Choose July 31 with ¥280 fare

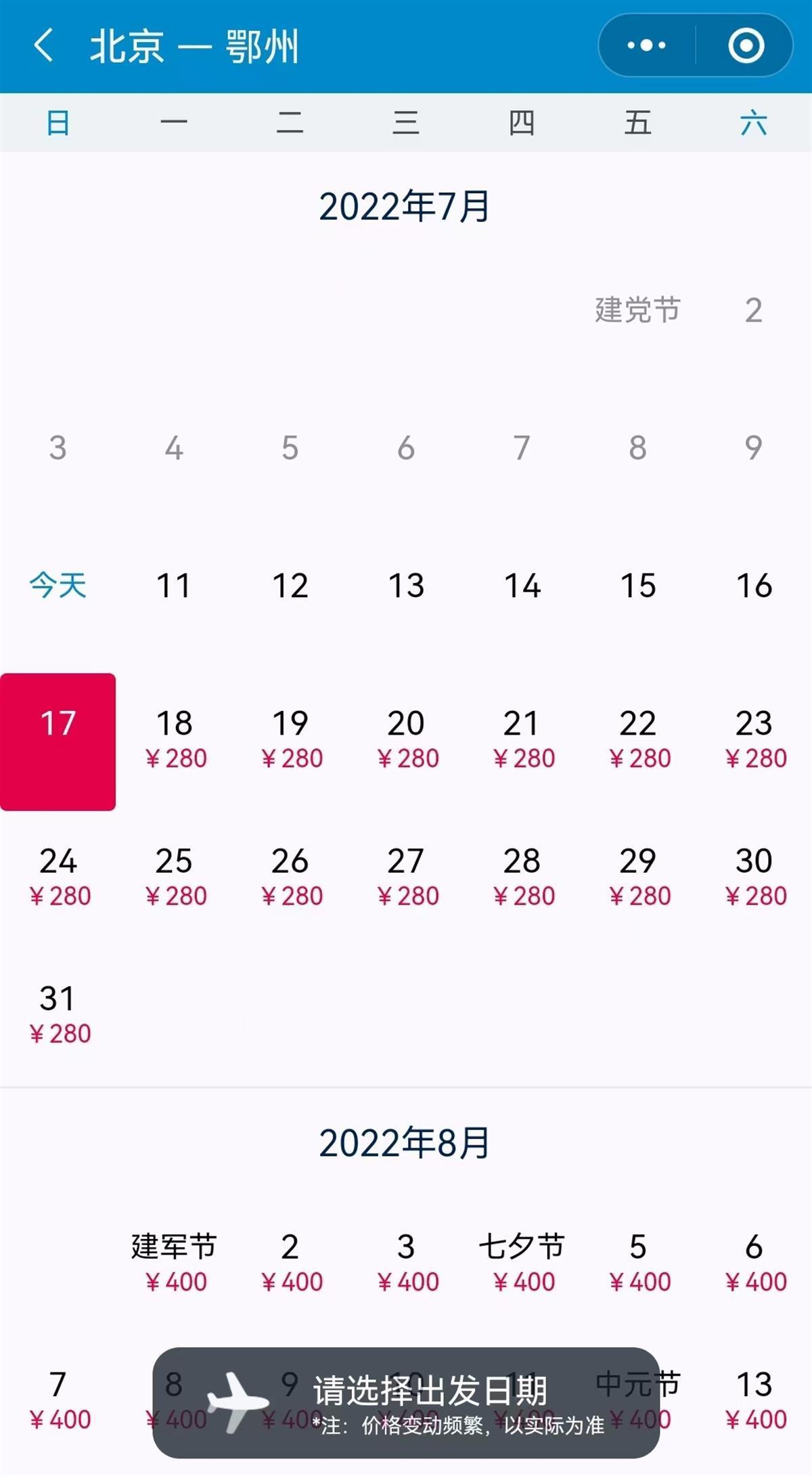point(58,1014)
